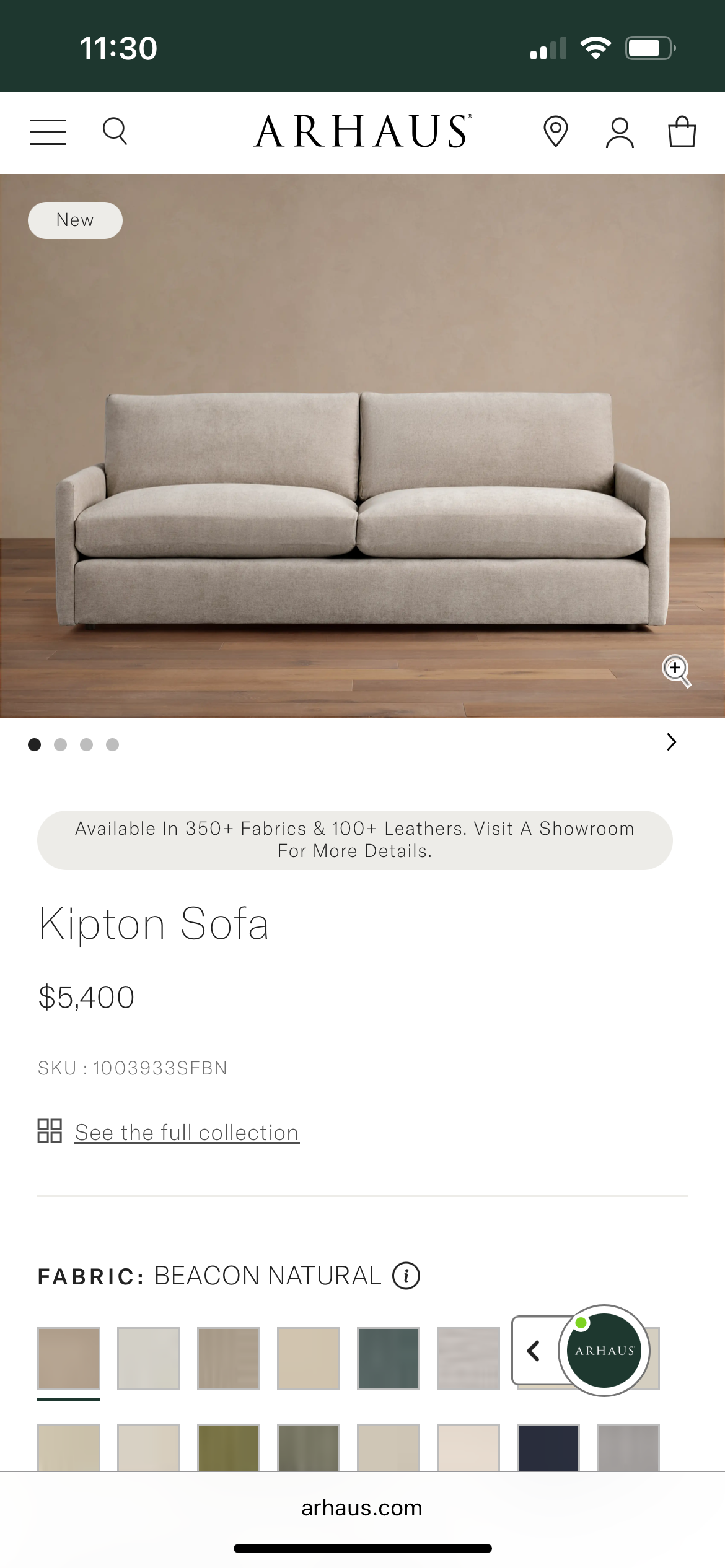
Task: Open the shopping bag
Action: click(x=682, y=132)
